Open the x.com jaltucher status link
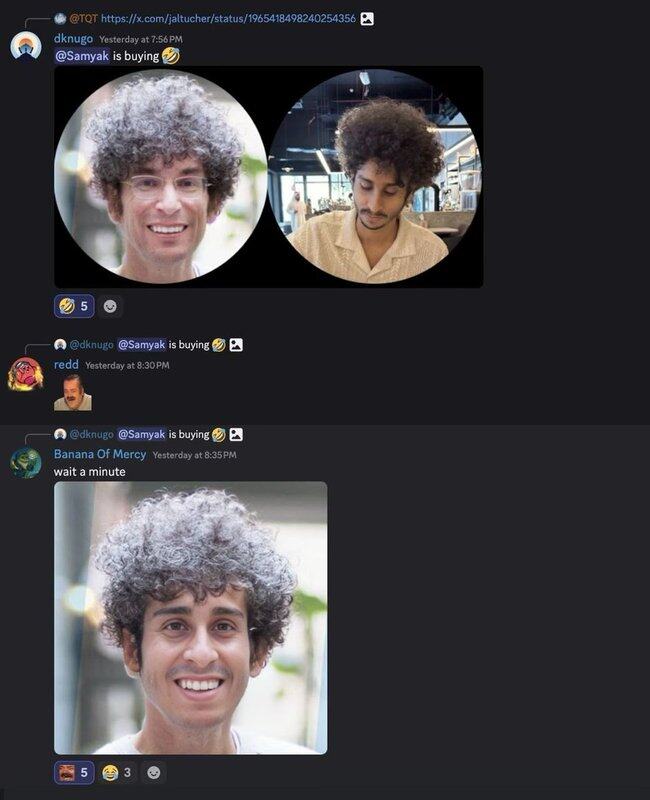This screenshot has height=800, width=650. (x=228, y=18)
